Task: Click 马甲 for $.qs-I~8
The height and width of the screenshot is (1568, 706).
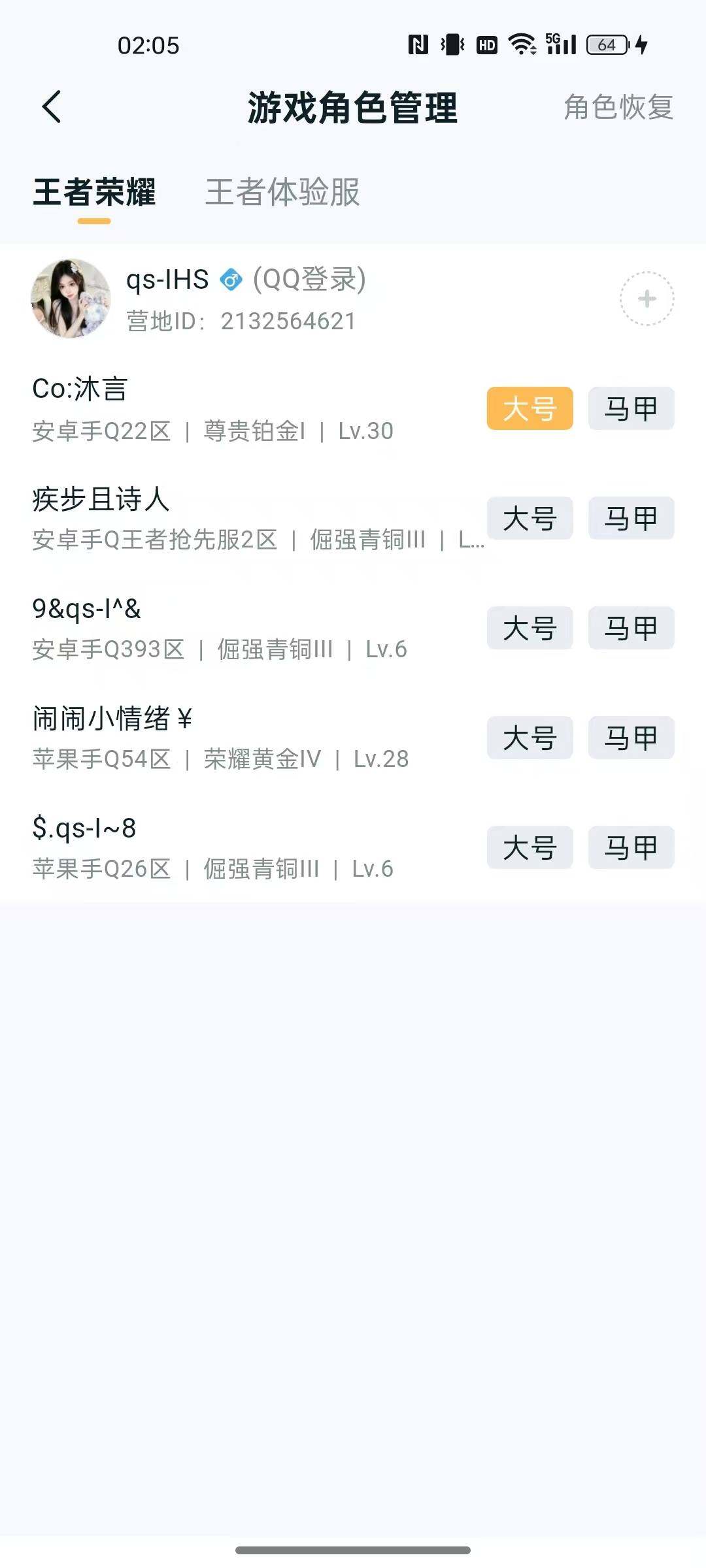Action: tap(630, 847)
